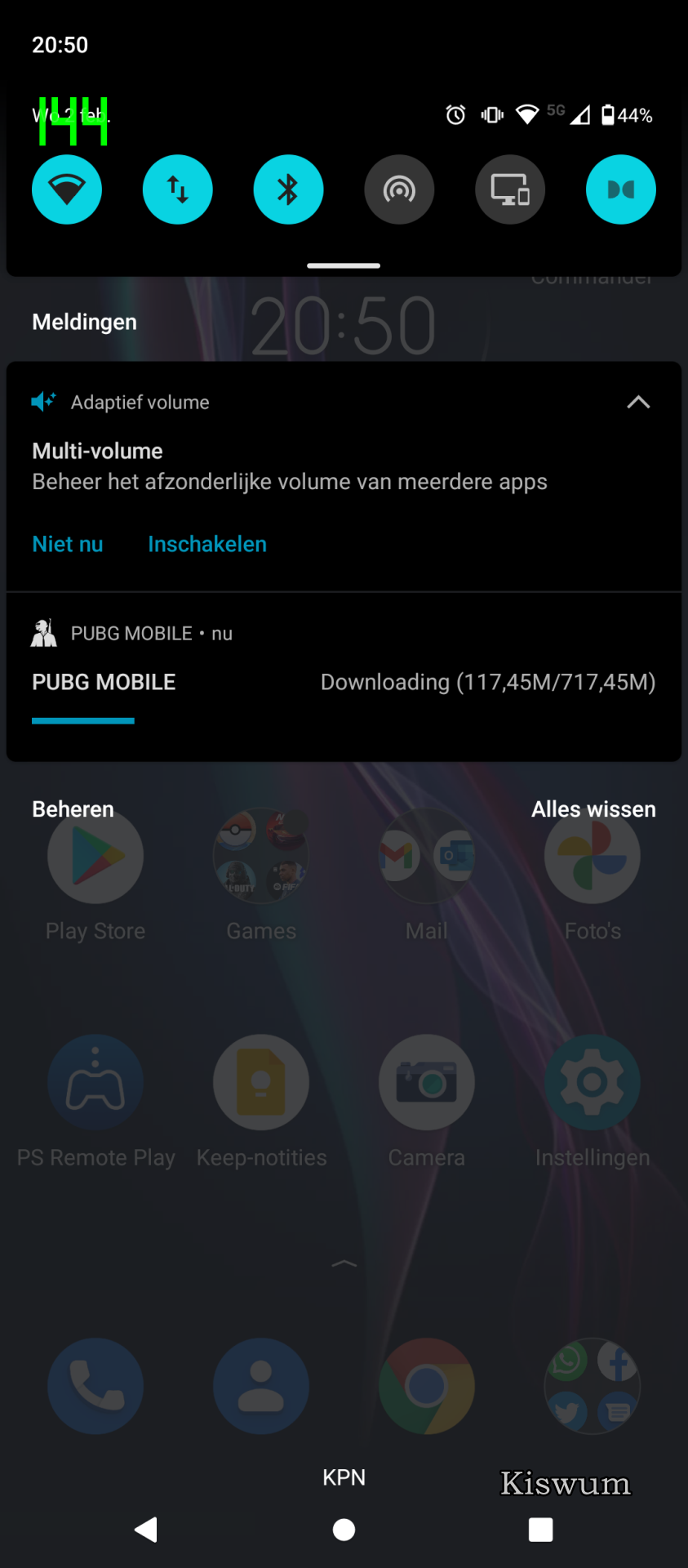This screenshot has height=1568, width=688.
Task: Toggle the Wi-Fi quick setting
Action: [x=67, y=189]
